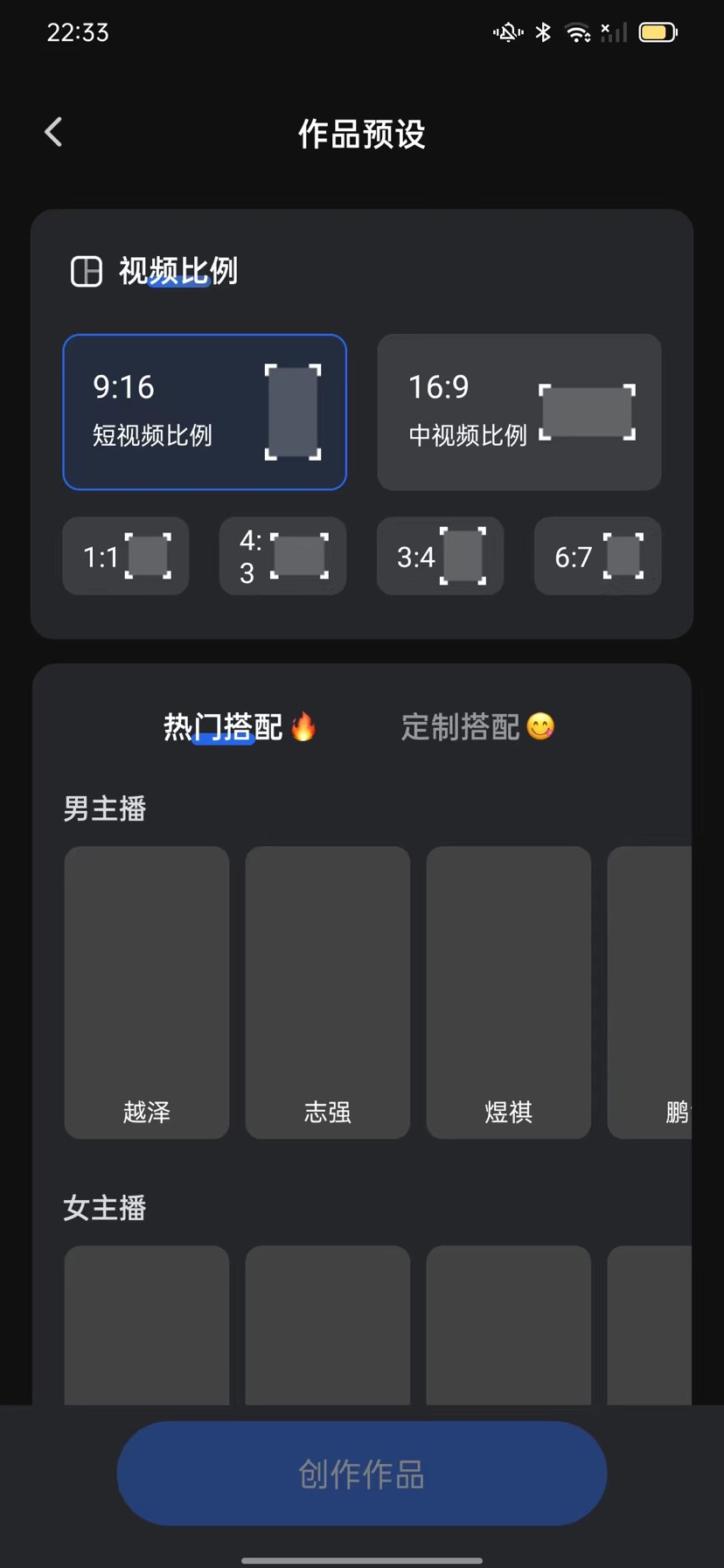Choose the 16:9 中视频比例 option
Image resolution: width=724 pixels, height=1568 pixels.
(x=519, y=412)
